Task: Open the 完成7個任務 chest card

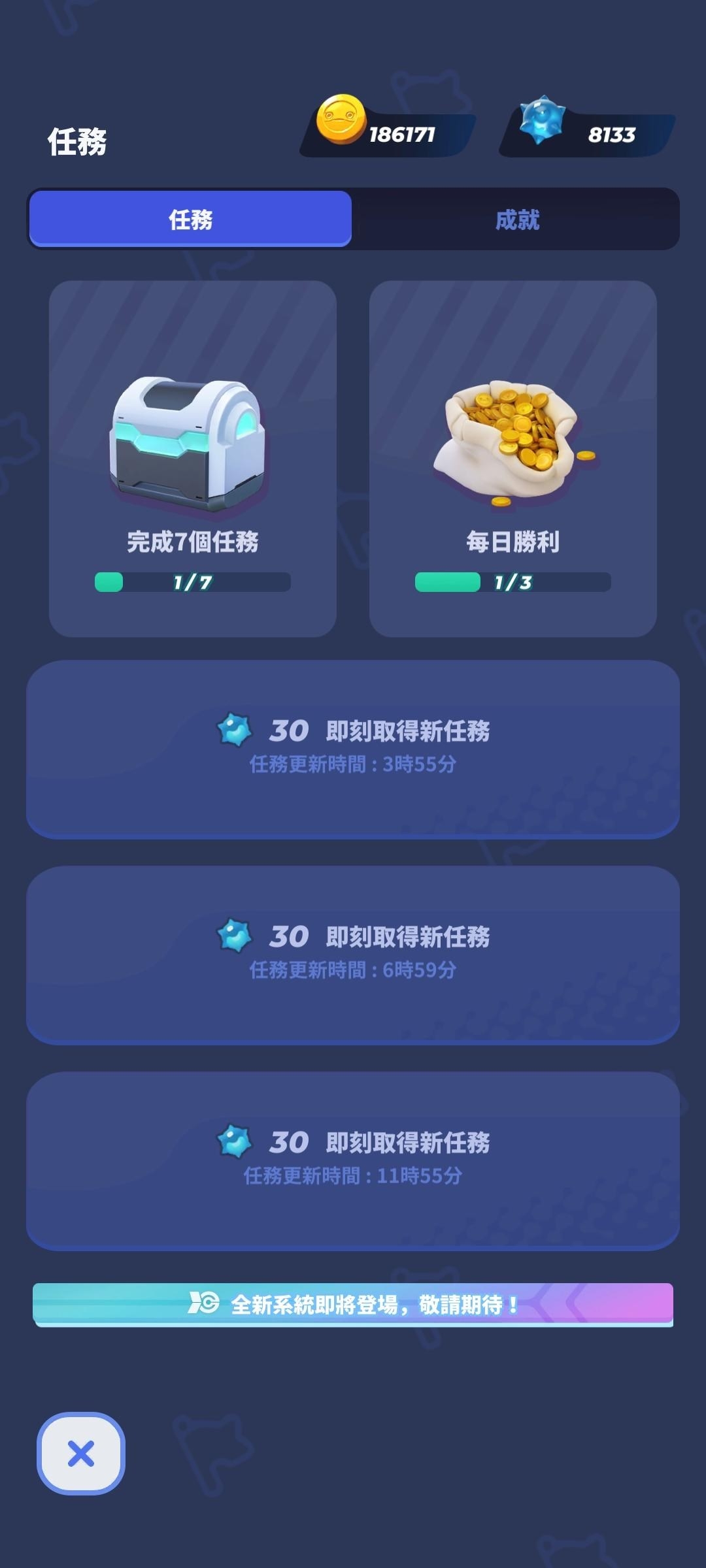Action: click(193, 459)
